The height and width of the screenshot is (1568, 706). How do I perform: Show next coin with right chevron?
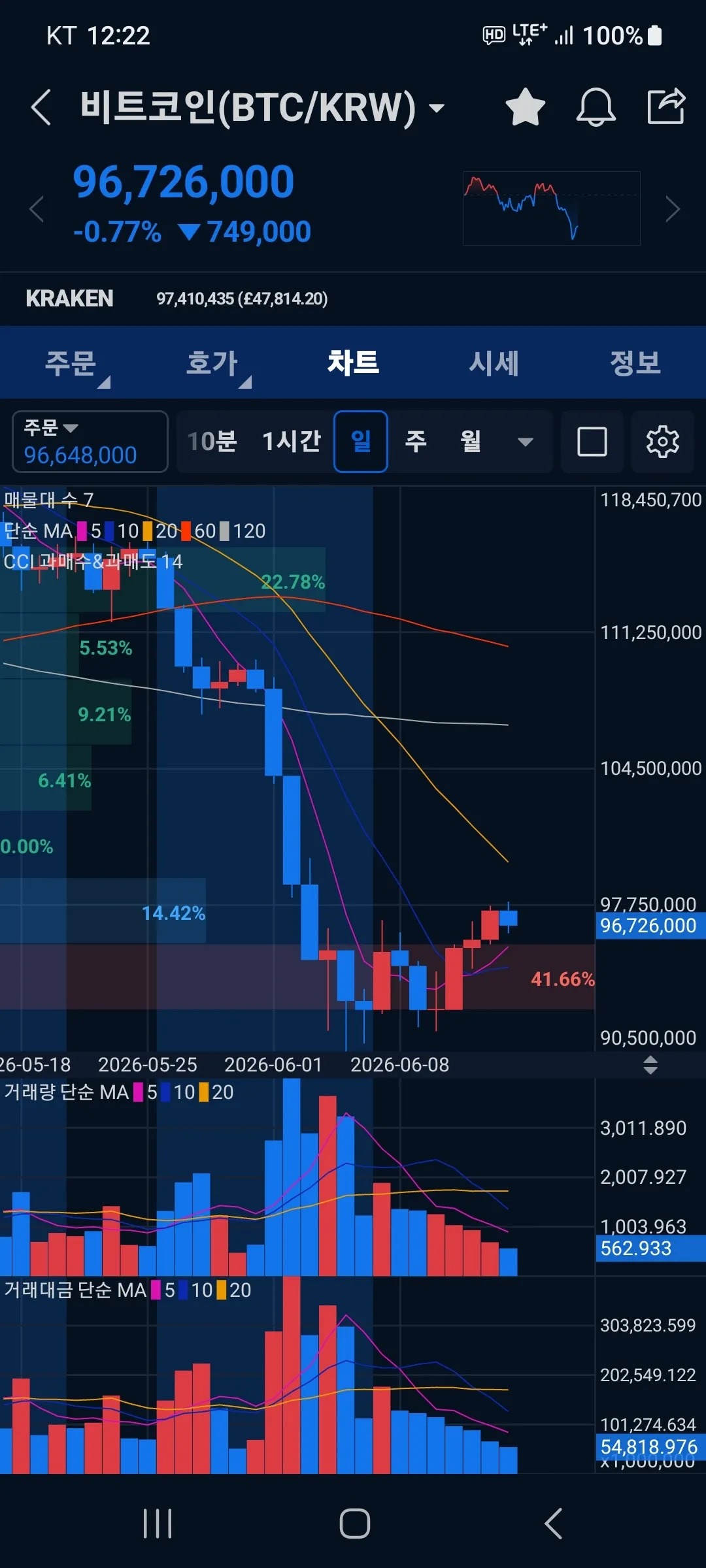[x=673, y=209]
